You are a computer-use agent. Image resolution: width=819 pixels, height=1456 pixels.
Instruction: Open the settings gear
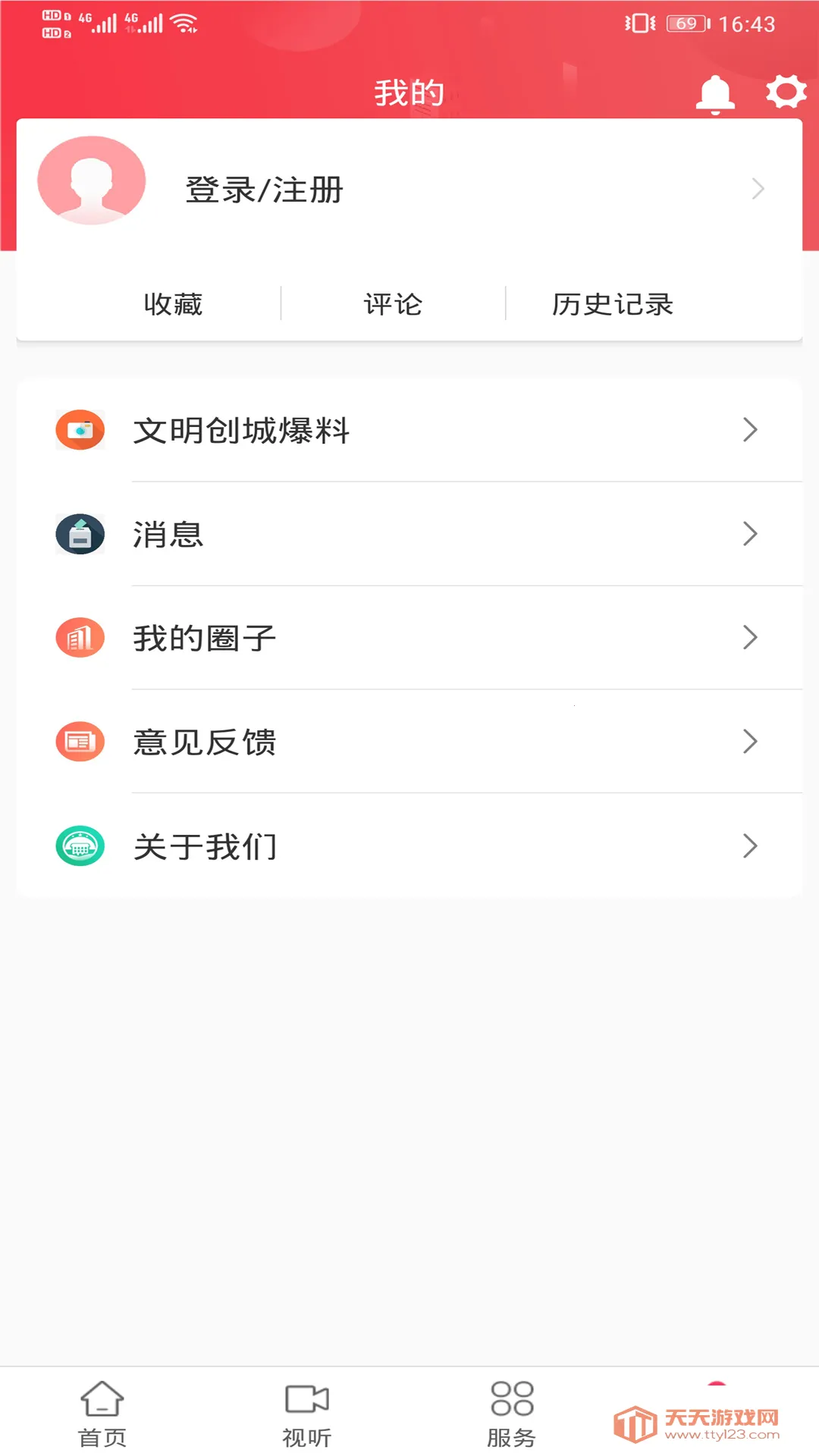(x=786, y=93)
